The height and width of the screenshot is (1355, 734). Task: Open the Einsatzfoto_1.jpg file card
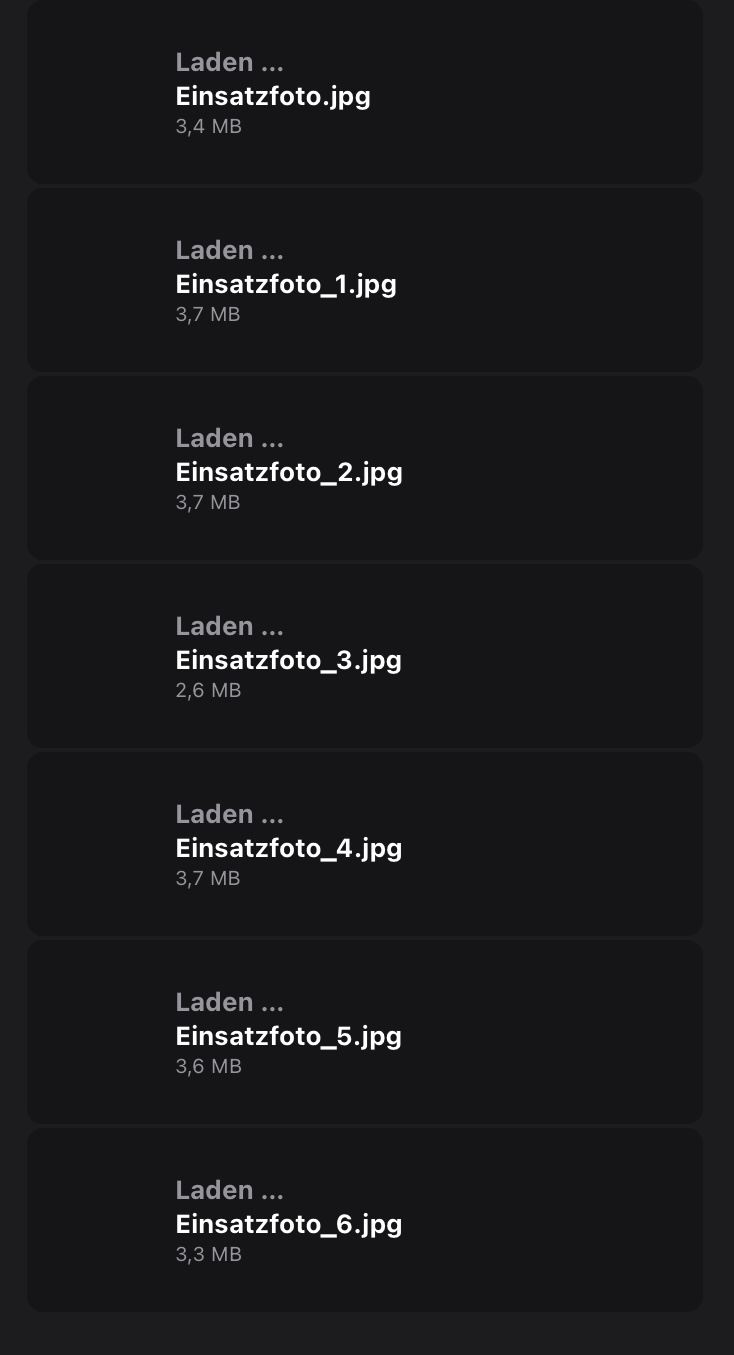(x=364, y=281)
